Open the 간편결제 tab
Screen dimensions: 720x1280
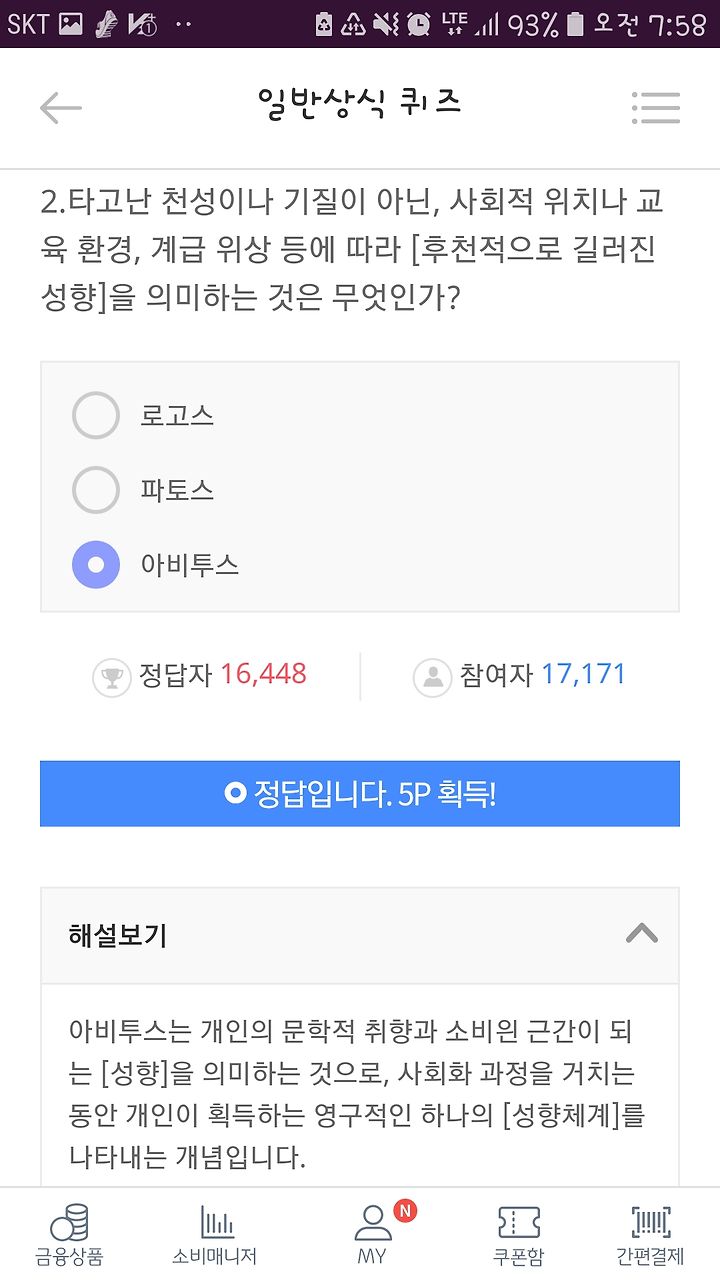(650, 1235)
